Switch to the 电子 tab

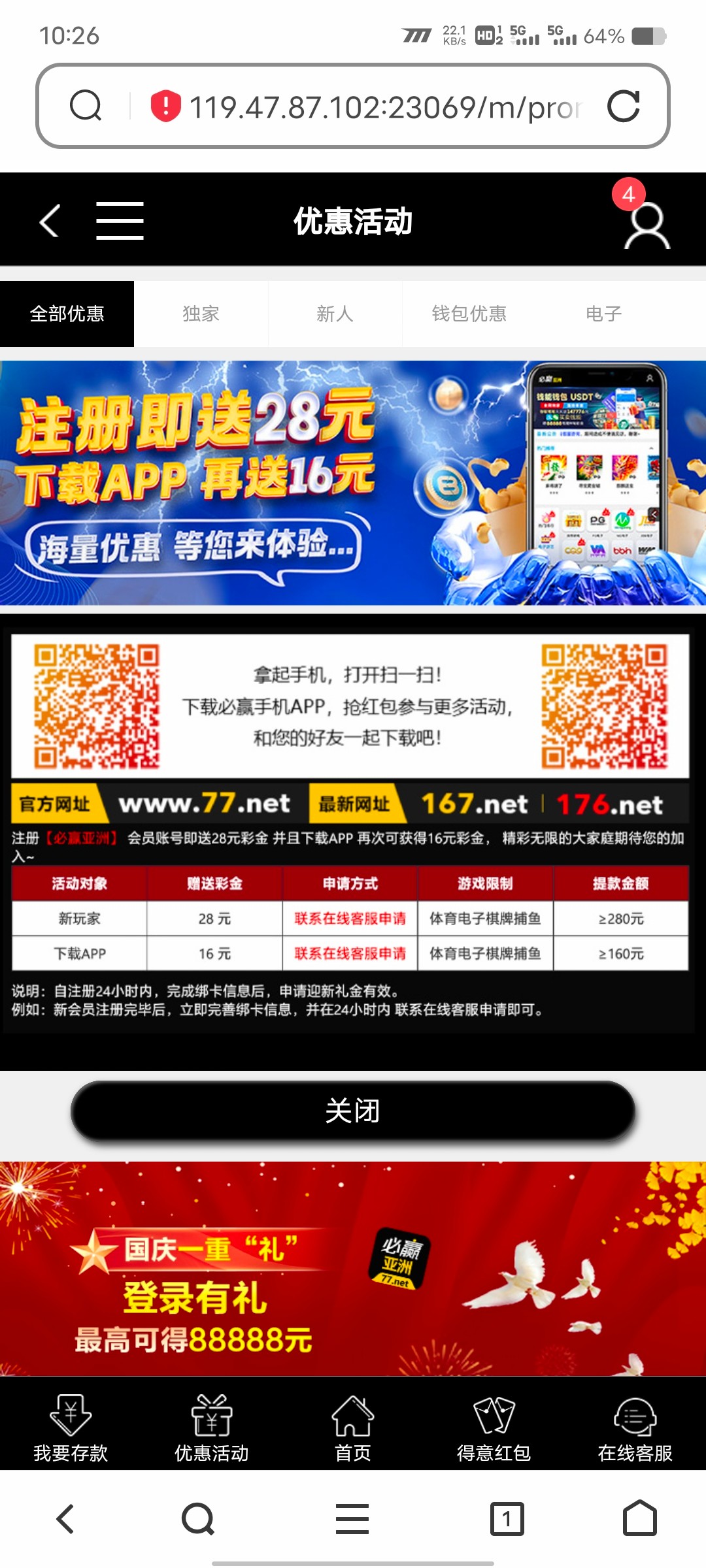(603, 314)
